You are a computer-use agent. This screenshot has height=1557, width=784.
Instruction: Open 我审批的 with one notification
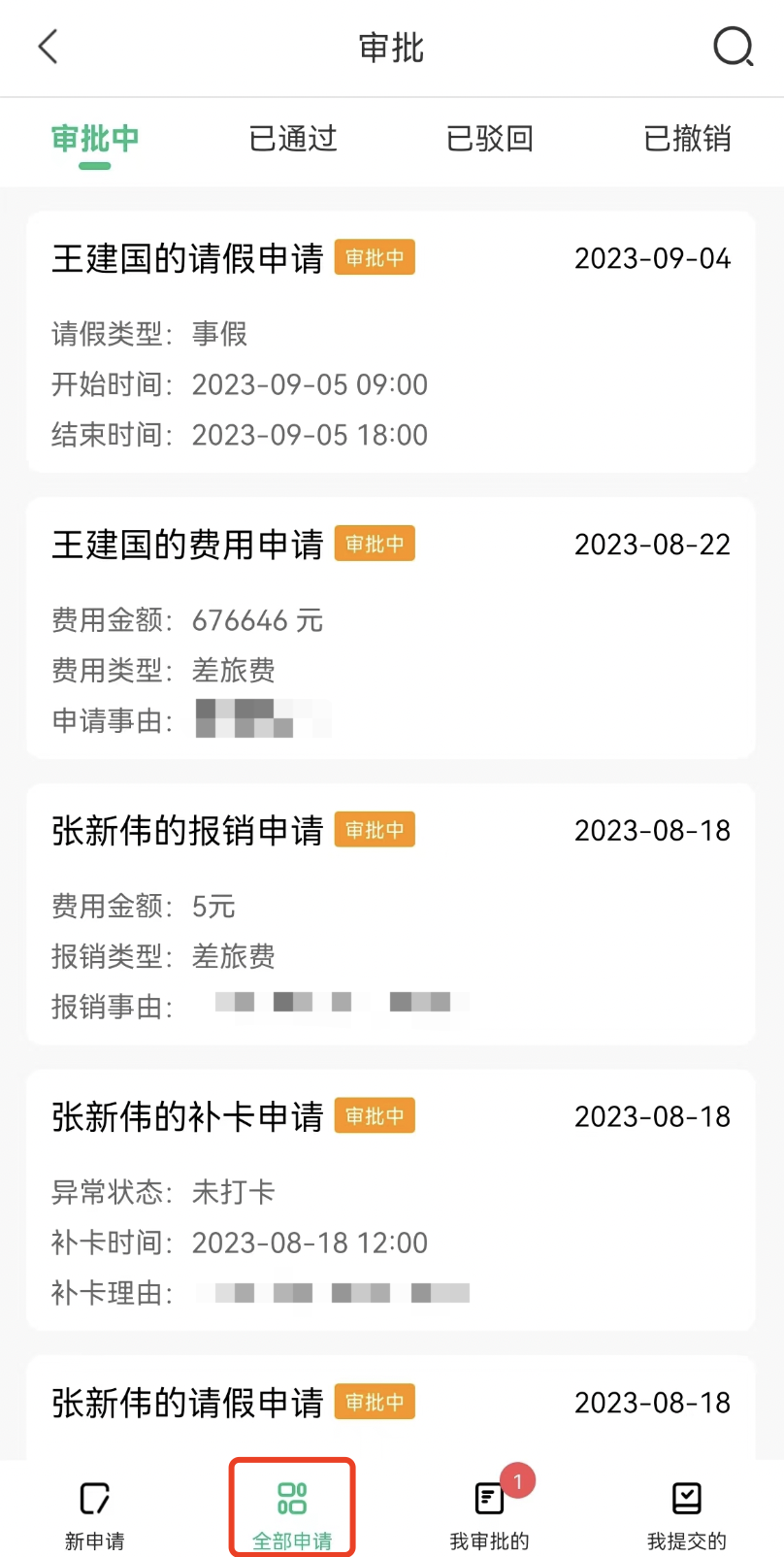coord(490,1512)
